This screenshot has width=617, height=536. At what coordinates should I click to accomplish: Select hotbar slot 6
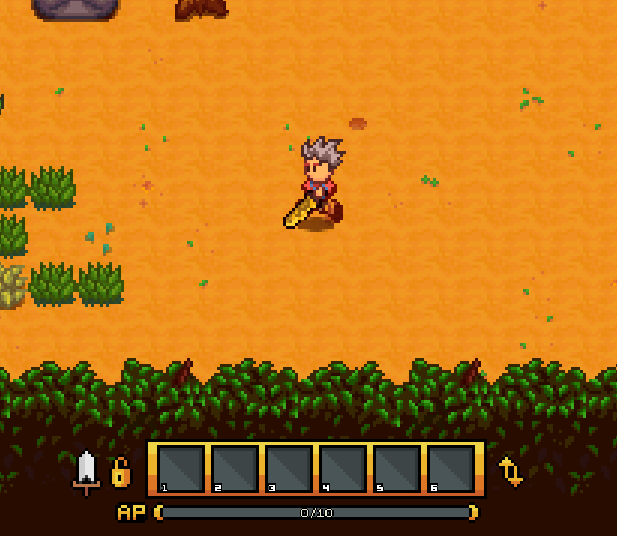[x=451, y=469]
